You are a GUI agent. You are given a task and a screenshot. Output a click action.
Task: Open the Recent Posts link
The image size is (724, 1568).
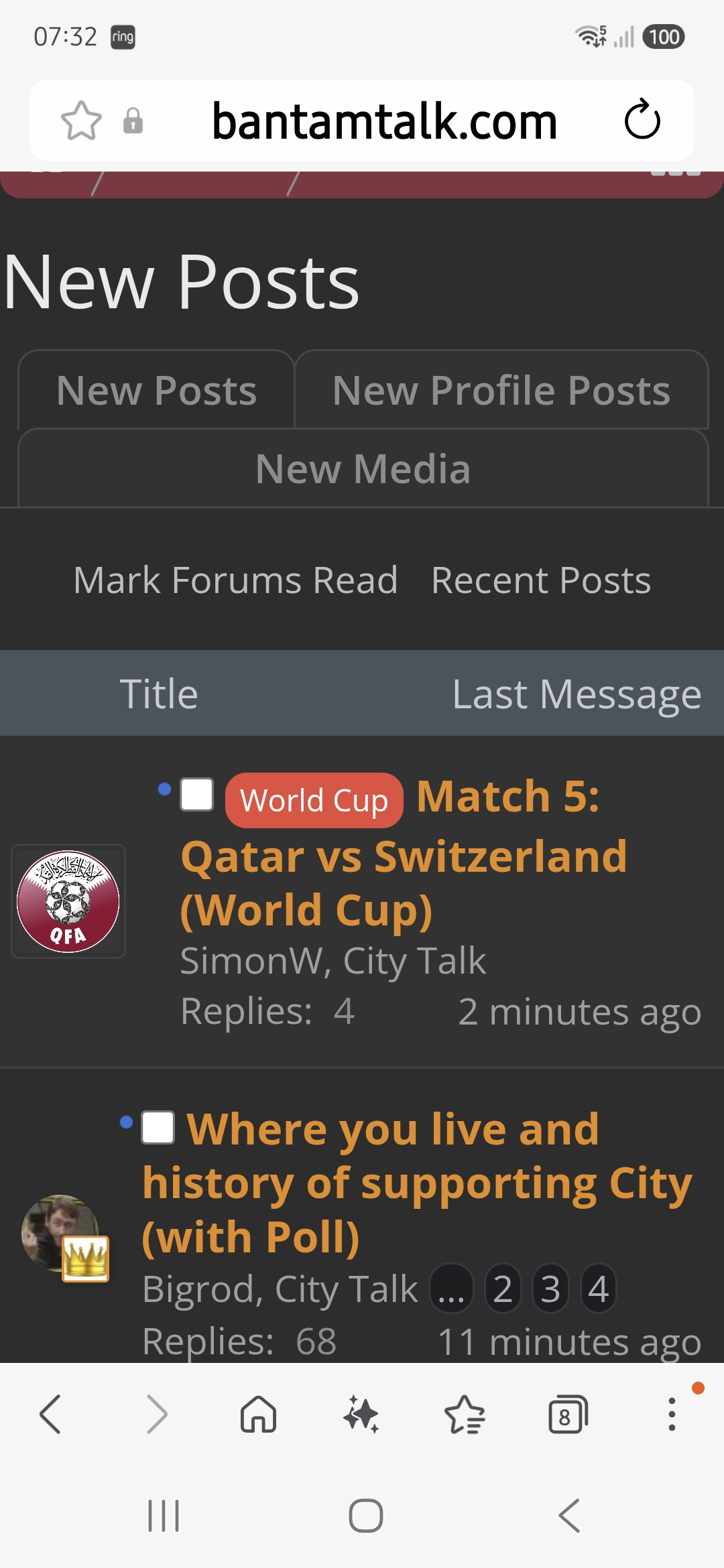tap(541, 580)
